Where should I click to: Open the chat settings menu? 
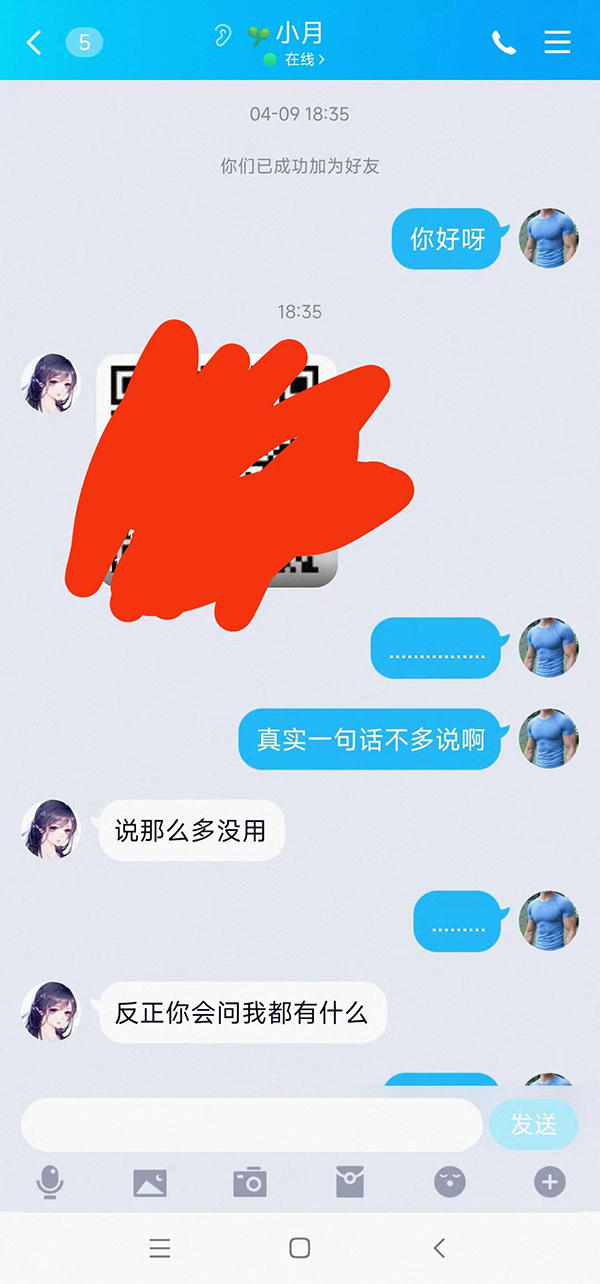(x=557, y=42)
